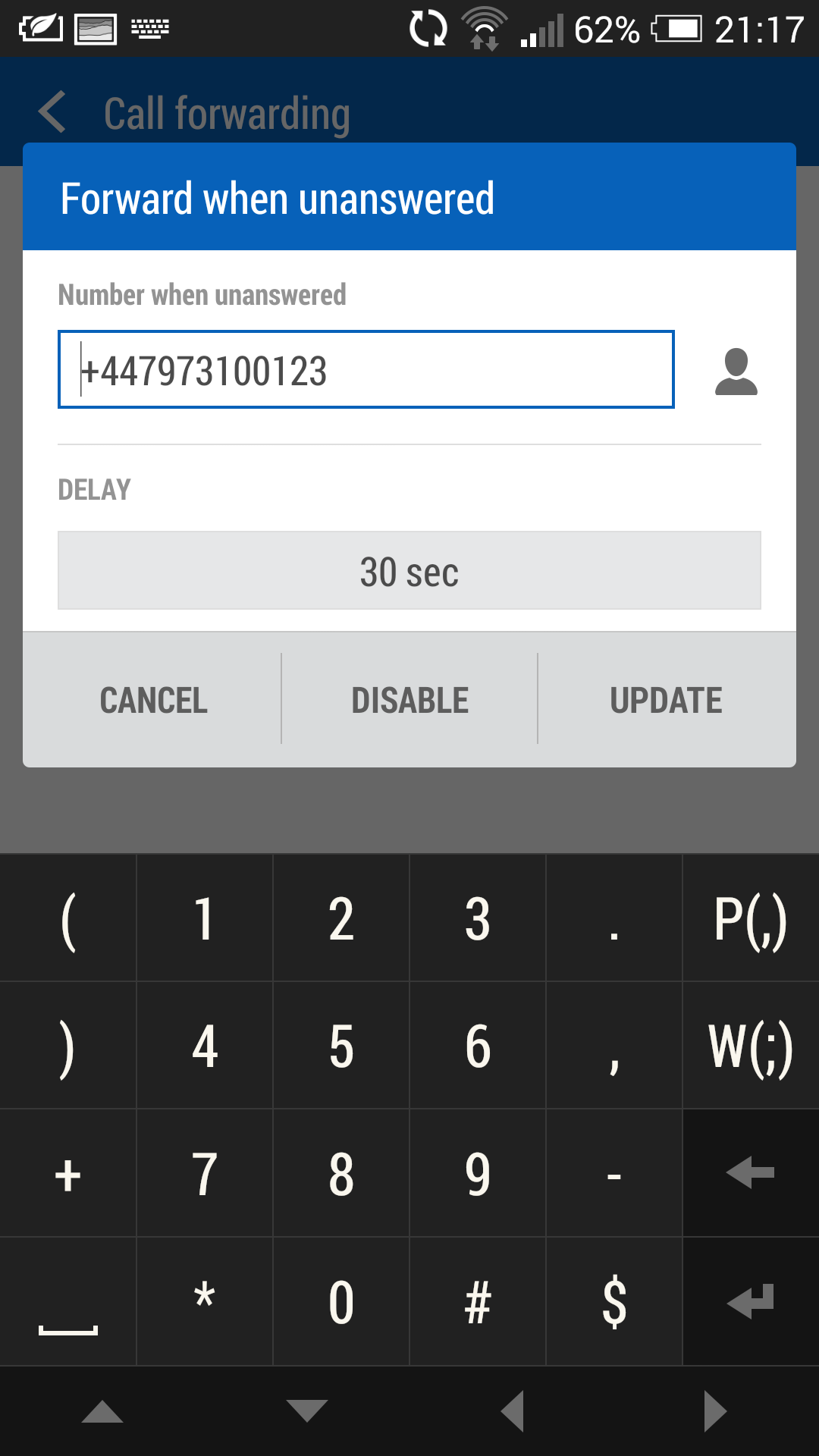The height and width of the screenshot is (1456, 819).
Task: Tap the plus sign key
Action: (68, 1173)
